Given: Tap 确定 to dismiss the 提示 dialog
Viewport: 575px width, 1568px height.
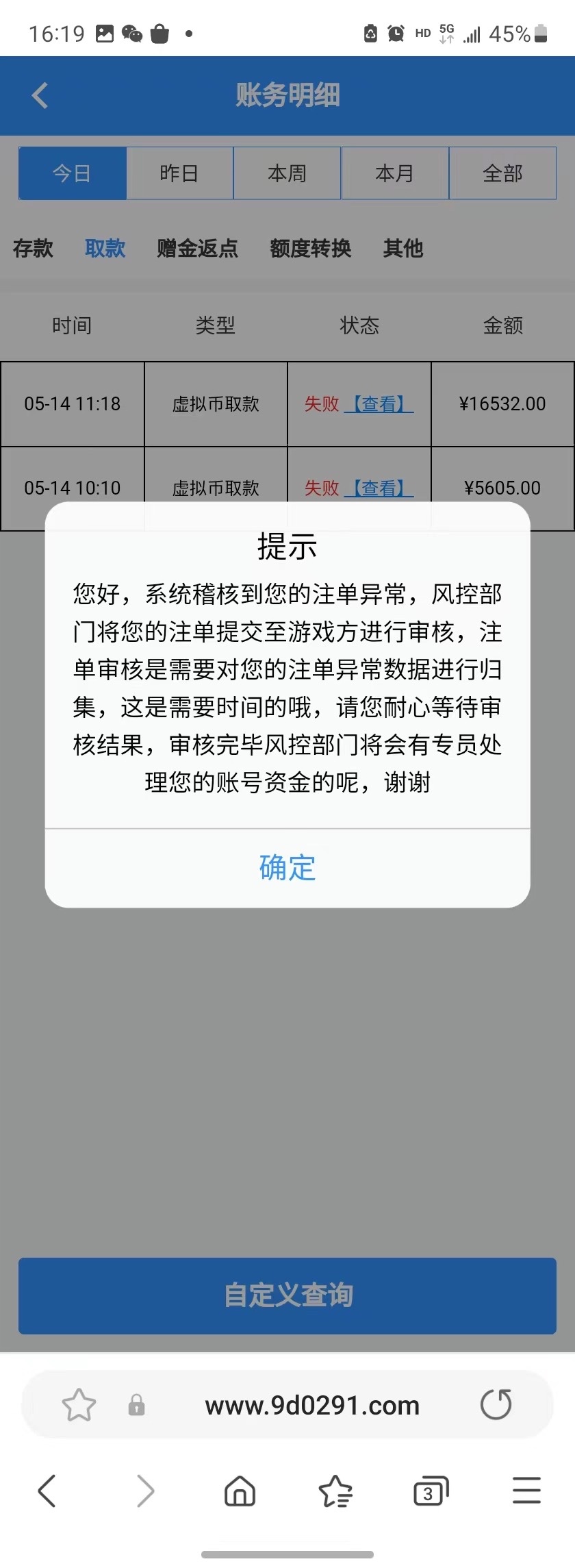Looking at the screenshot, I should 287,867.
